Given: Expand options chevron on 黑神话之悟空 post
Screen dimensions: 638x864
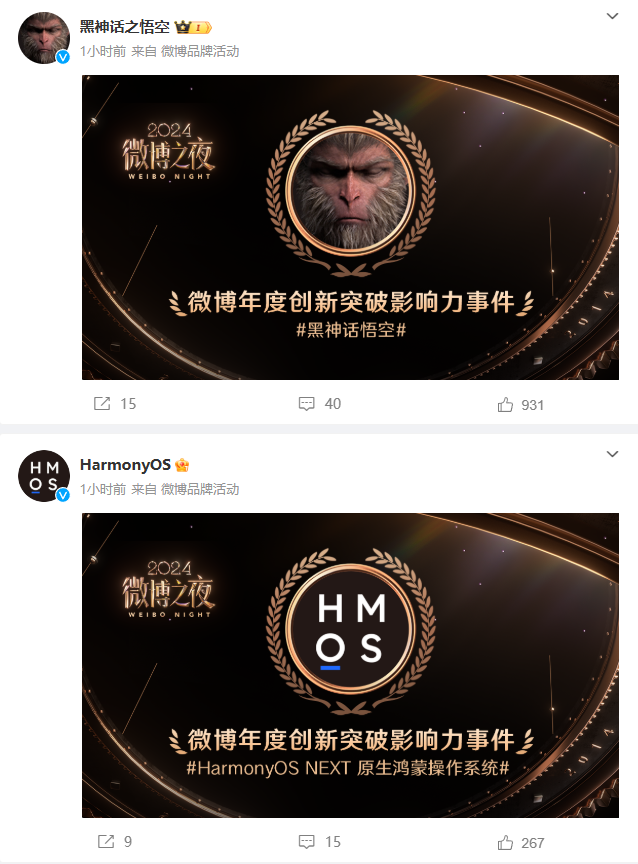Looking at the screenshot, I should coord(613,17).
